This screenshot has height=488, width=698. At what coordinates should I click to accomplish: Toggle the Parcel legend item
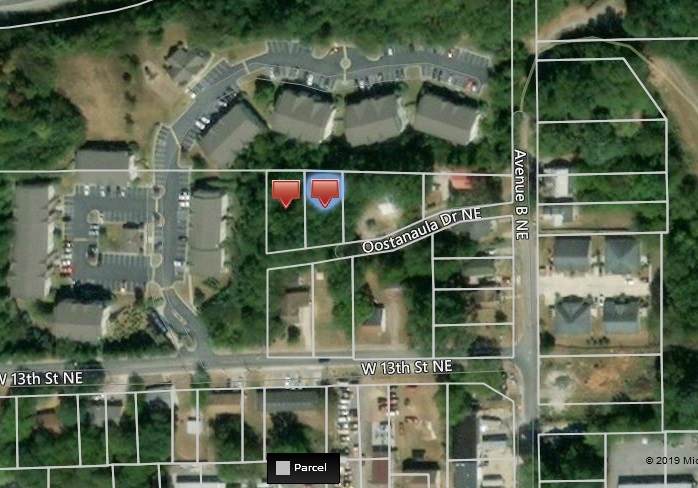coord(303,468)
